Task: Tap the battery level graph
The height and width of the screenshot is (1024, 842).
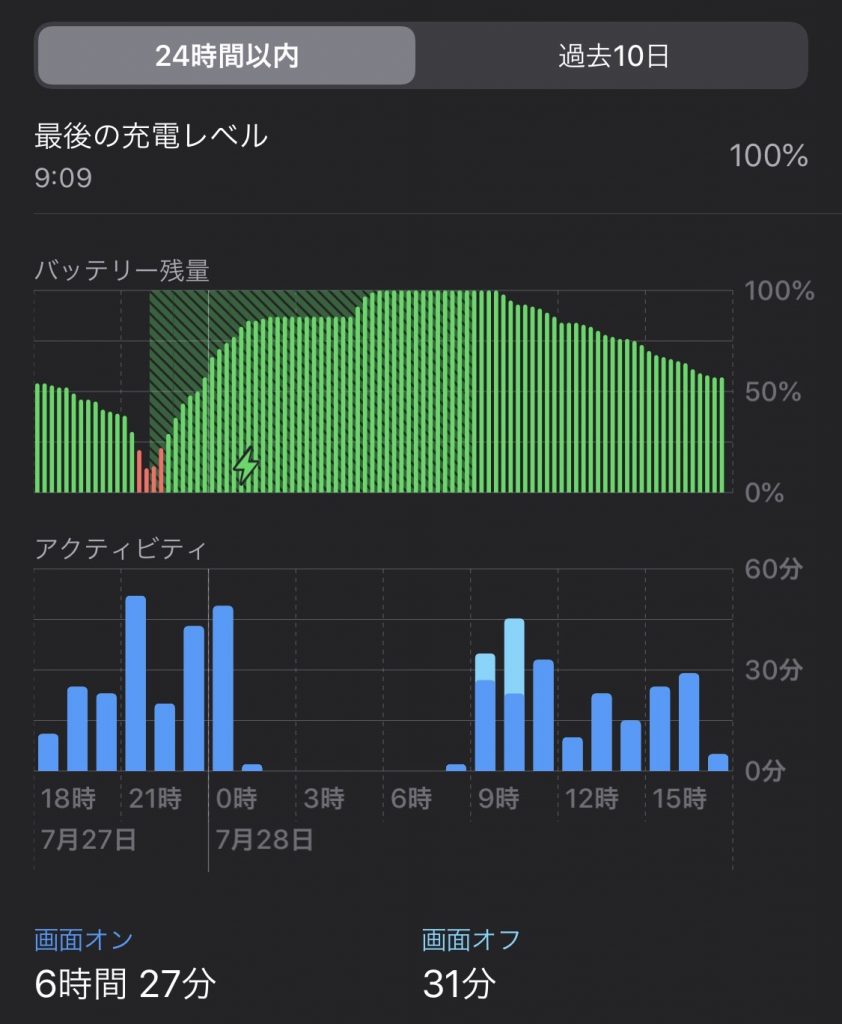Action: 383,391
